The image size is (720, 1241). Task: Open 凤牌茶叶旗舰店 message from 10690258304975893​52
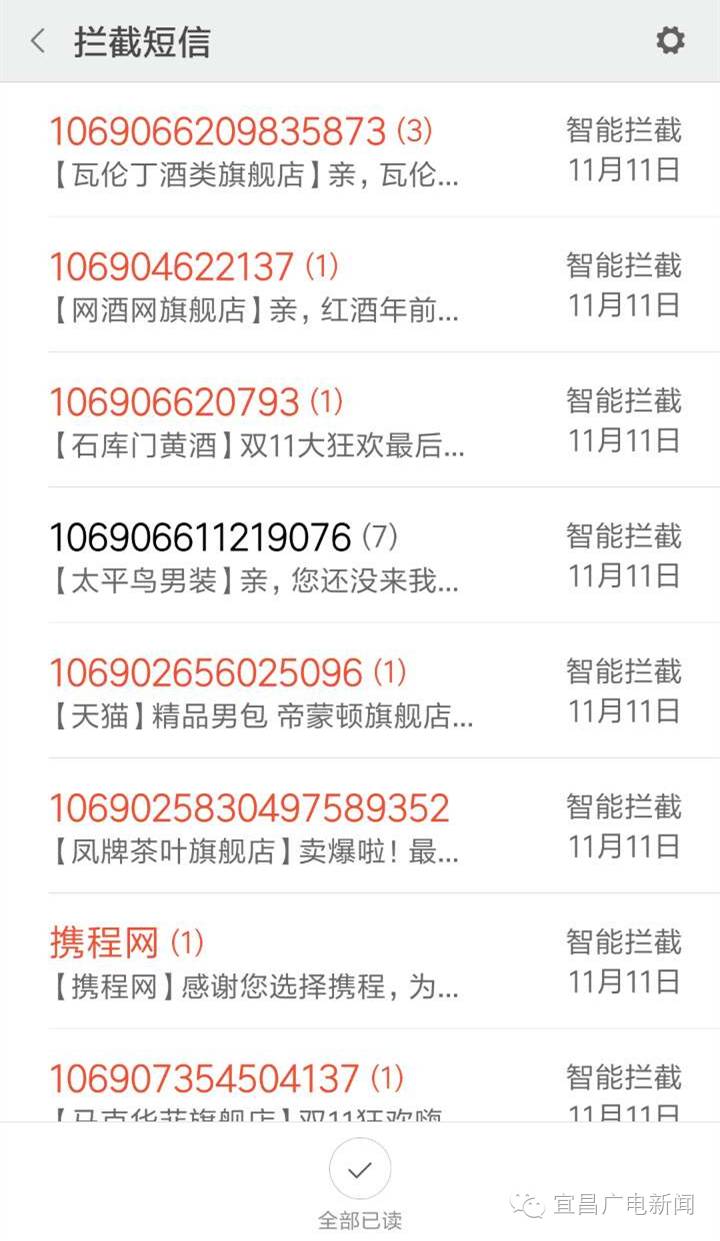point(360,825)
